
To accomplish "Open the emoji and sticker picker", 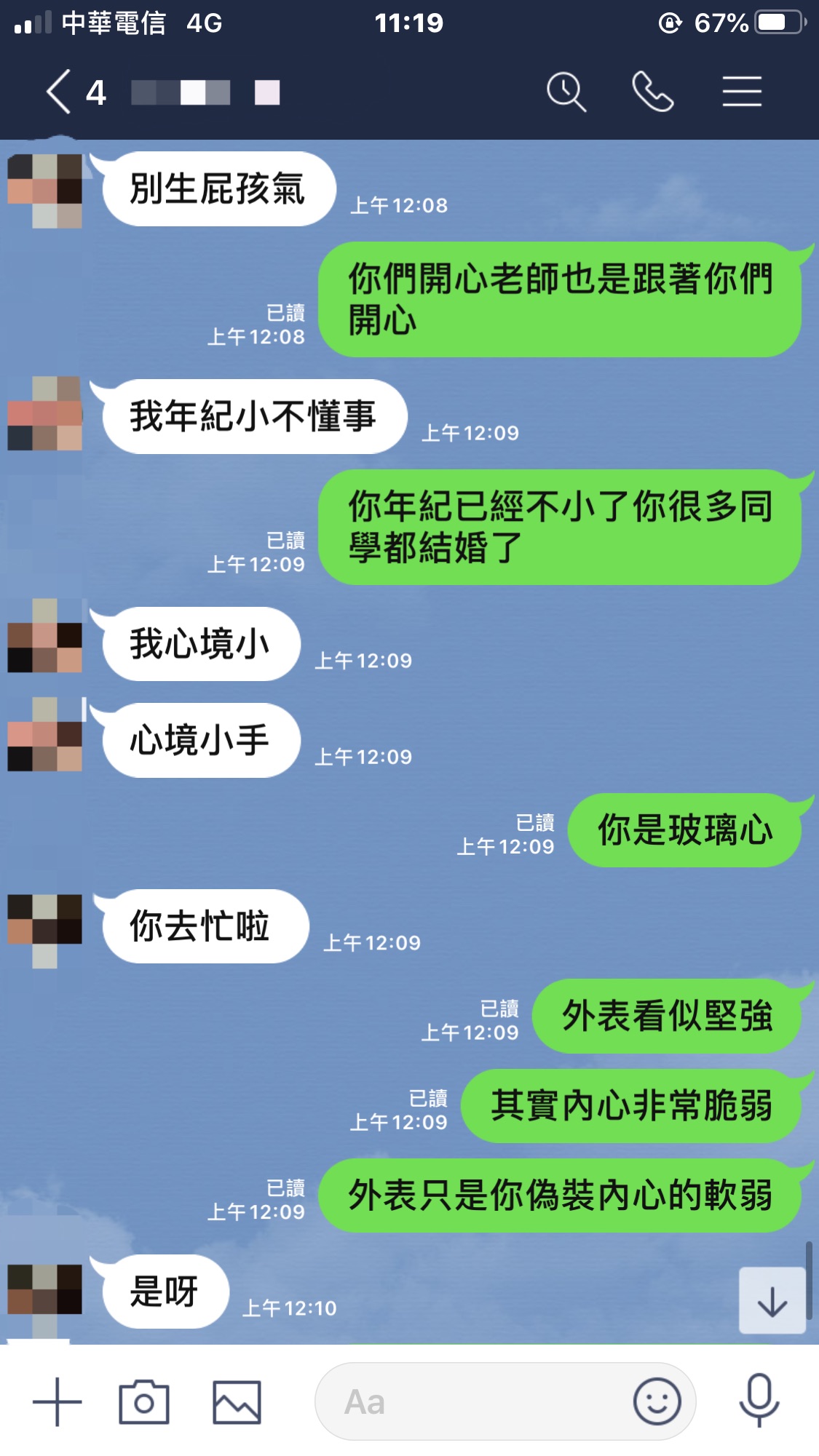I will pos(657,1401).
